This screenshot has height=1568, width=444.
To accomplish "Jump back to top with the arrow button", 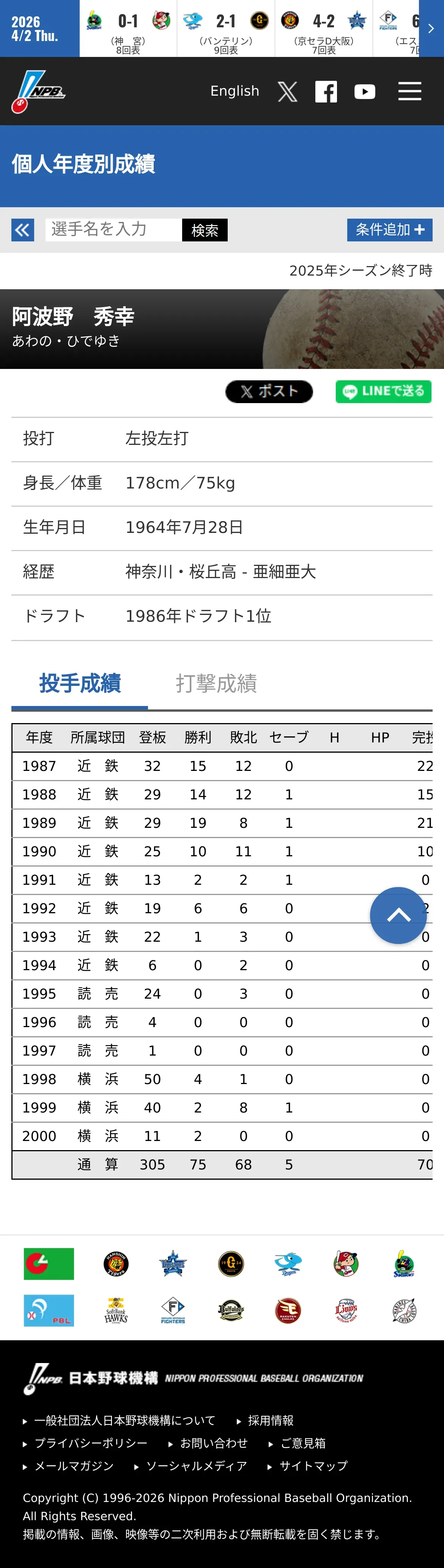I will tap(398, 915).
